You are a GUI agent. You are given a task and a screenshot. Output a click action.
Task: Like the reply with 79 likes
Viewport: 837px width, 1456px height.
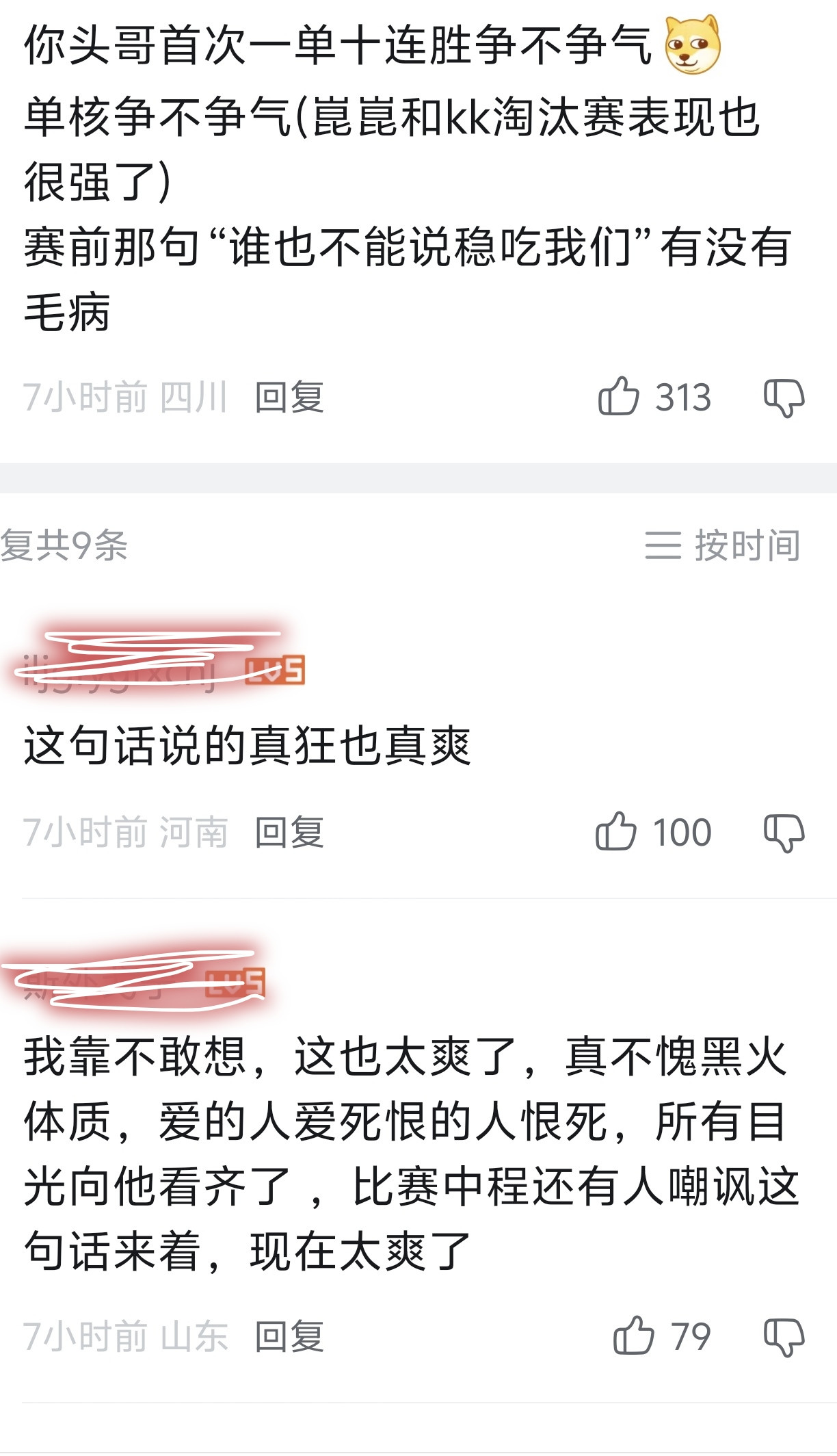634,1335
